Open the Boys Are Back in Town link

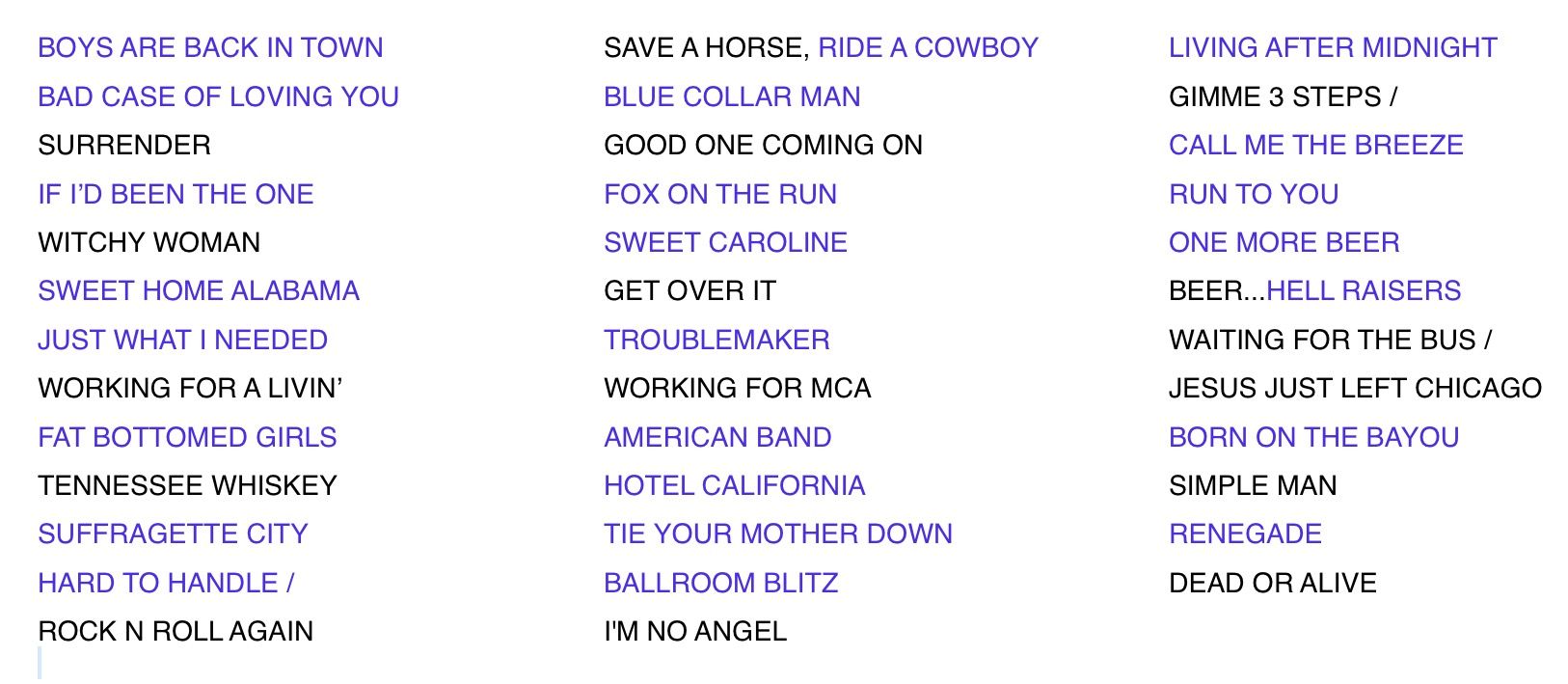pyautogui.click(x=210, y=47)
